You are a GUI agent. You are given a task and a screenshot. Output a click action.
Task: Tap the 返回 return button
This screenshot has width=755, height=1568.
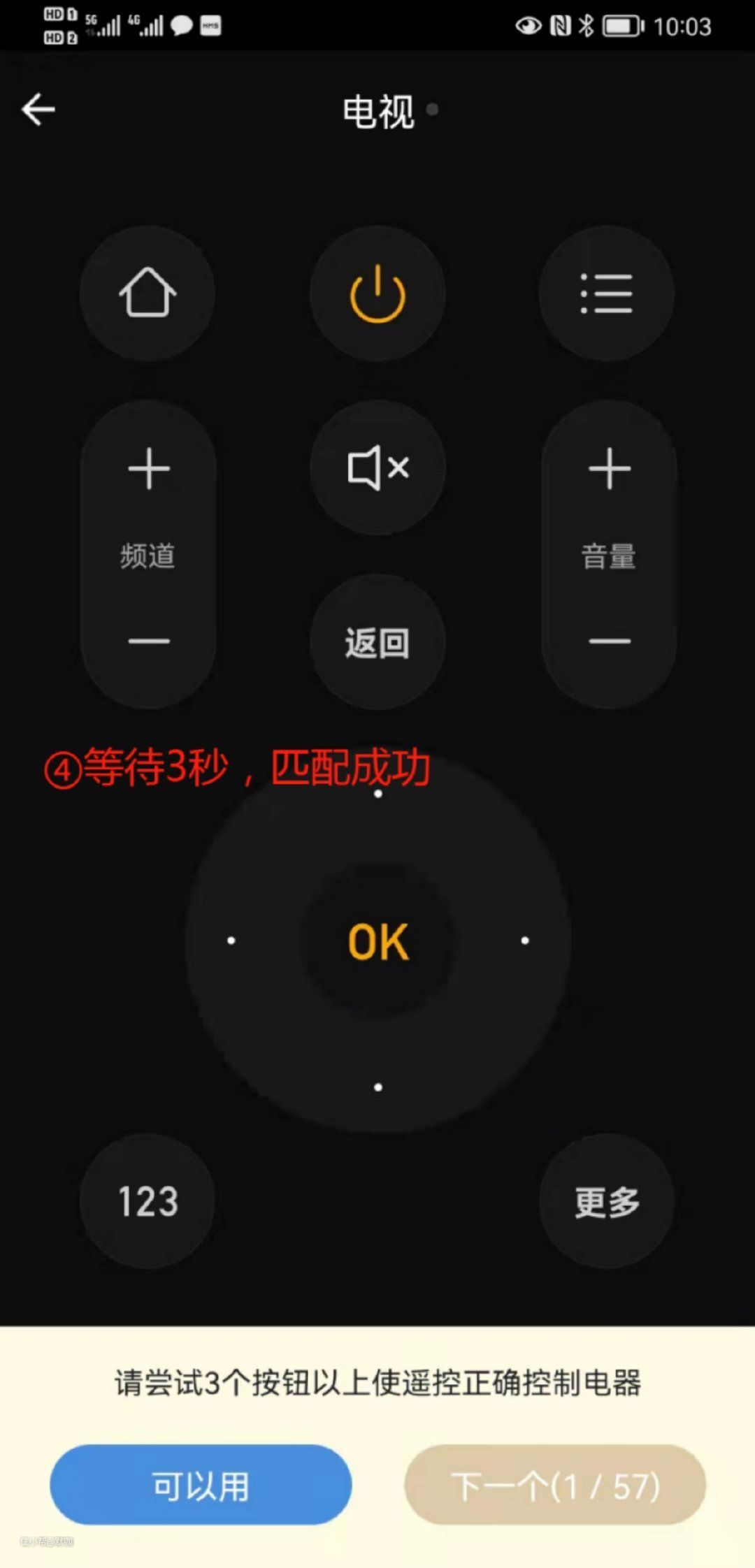click(377, 642)
